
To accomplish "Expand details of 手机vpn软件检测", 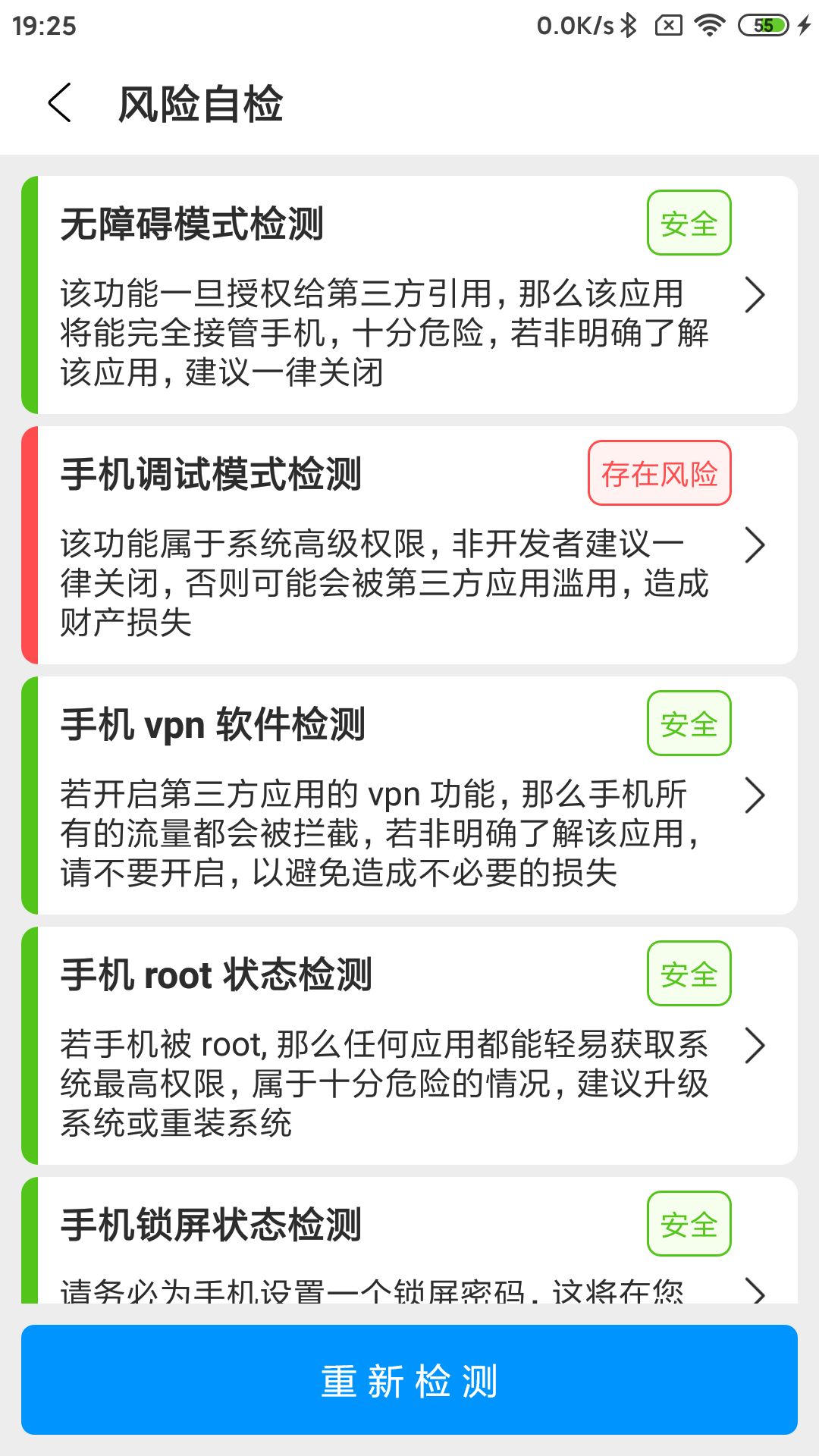I will coord(755,795).
